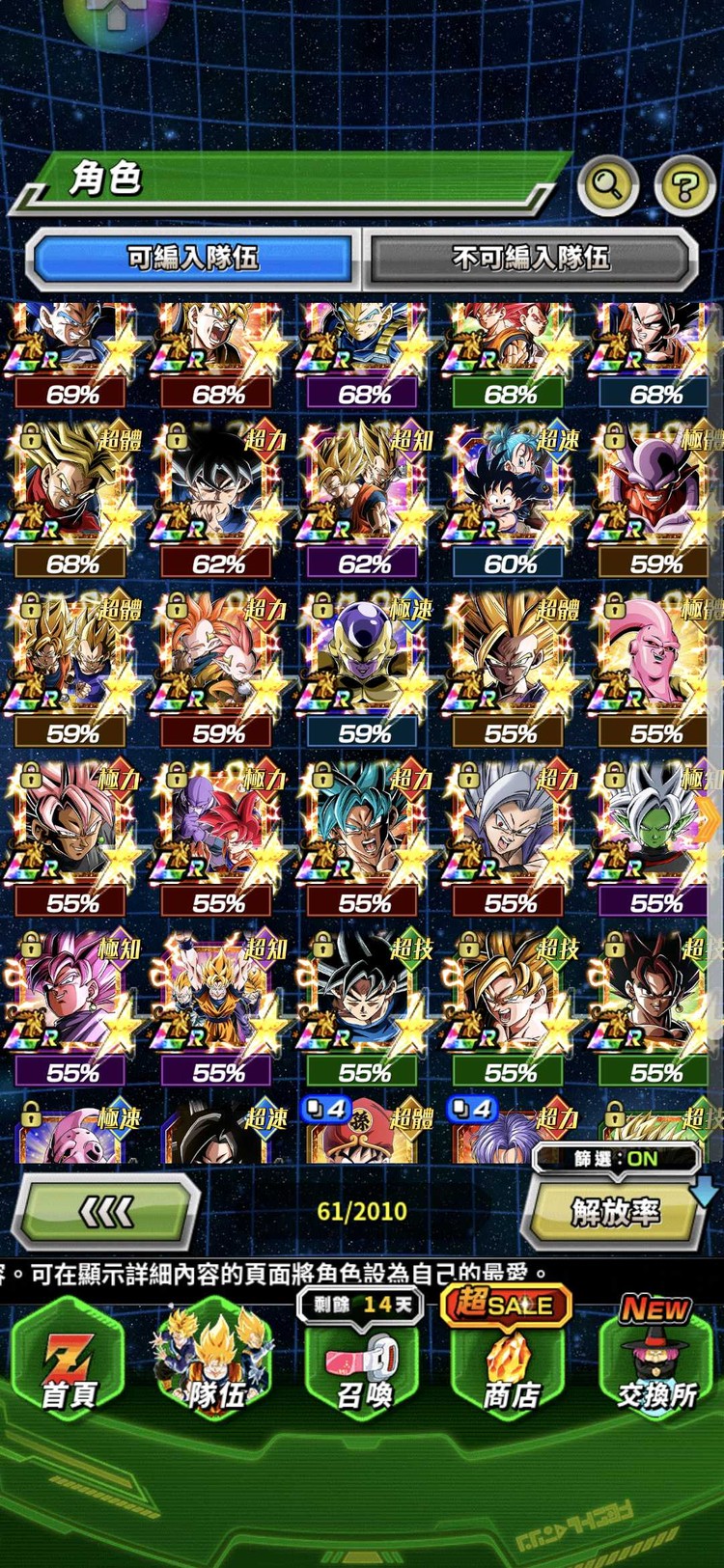Image resolution: width=724 pixels, height=1568 pixels.
Task: Open the character search magnifier
Action: point(607,183)
